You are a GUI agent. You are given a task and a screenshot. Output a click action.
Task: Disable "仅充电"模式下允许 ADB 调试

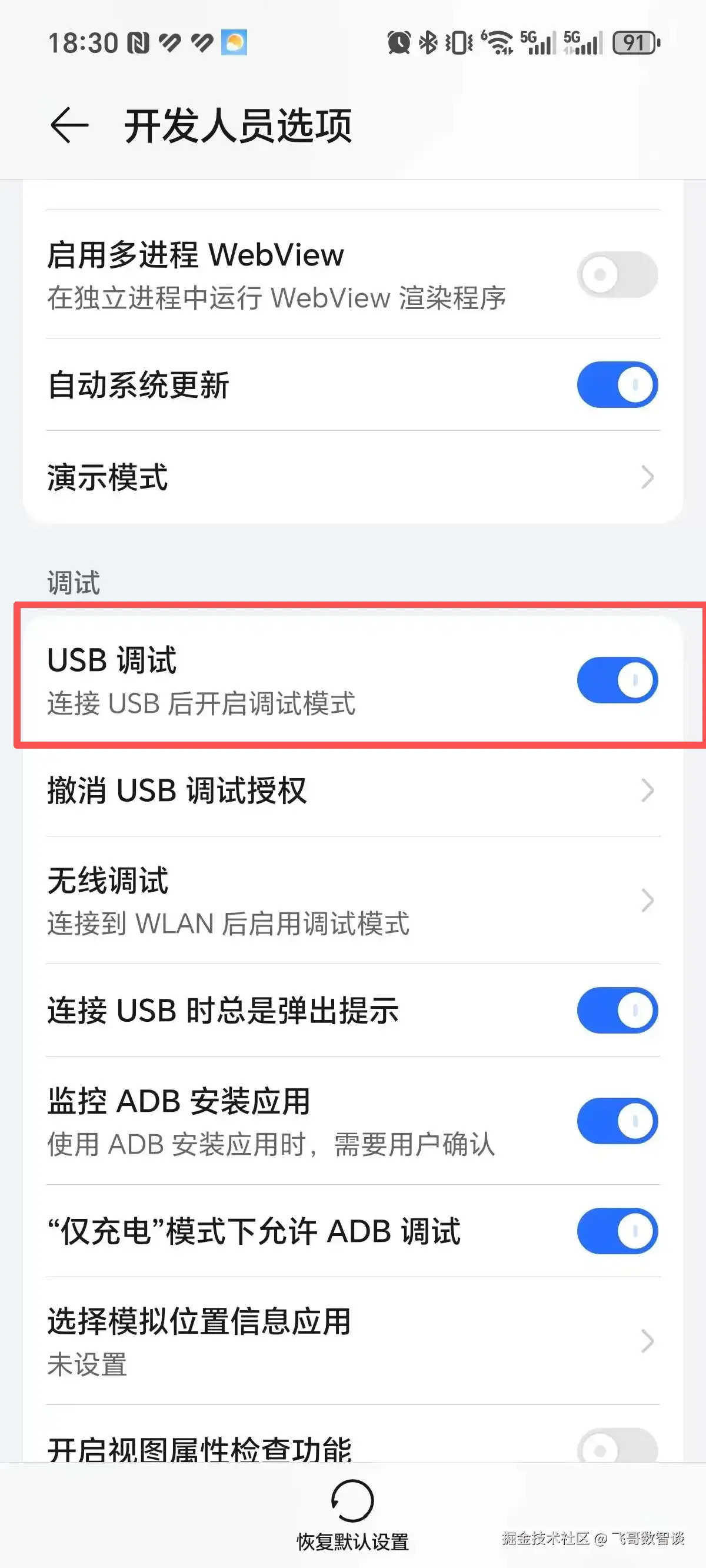[x=617, y=1231]
